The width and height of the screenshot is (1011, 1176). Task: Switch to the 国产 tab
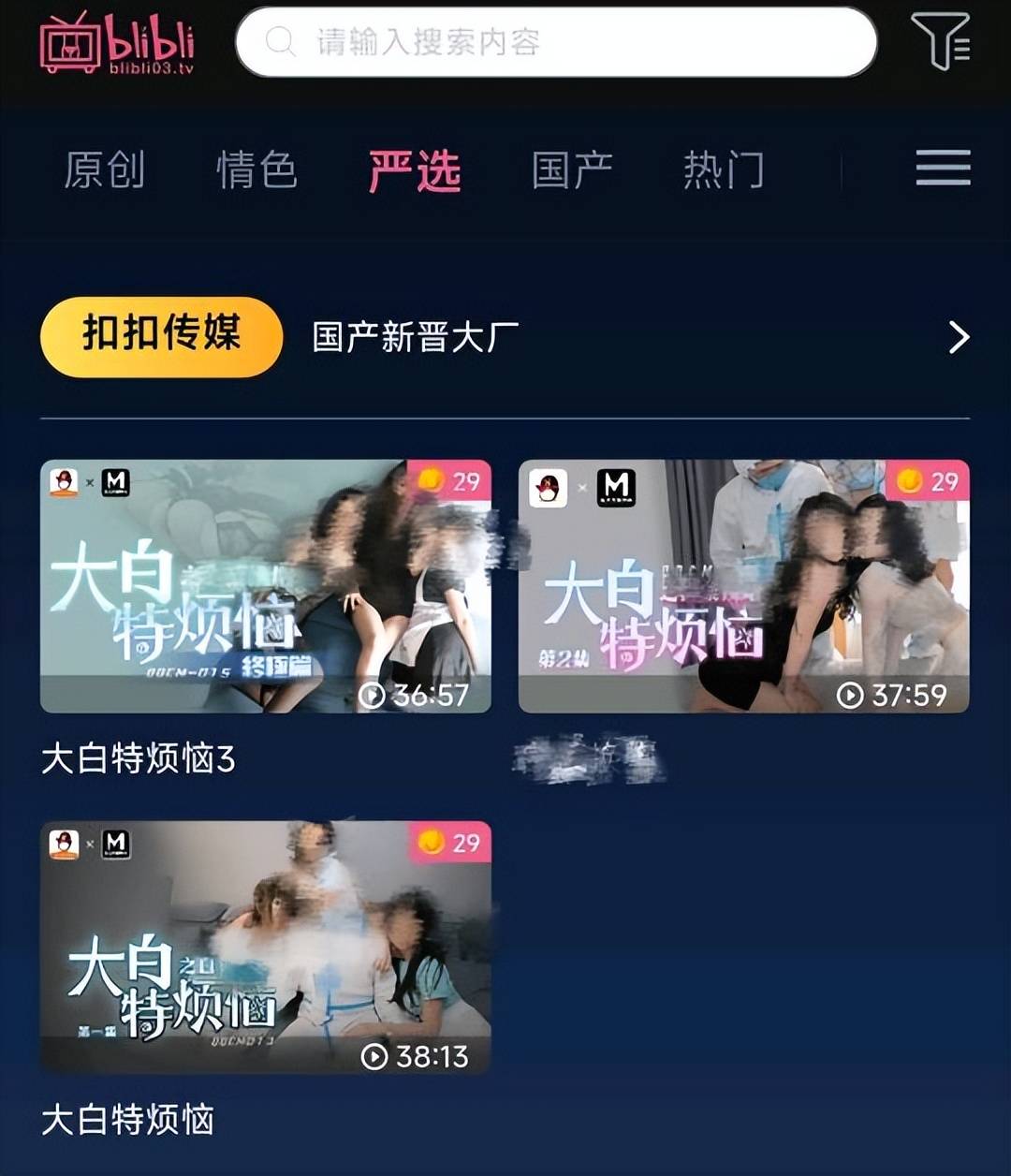click(x=572, y=170)
